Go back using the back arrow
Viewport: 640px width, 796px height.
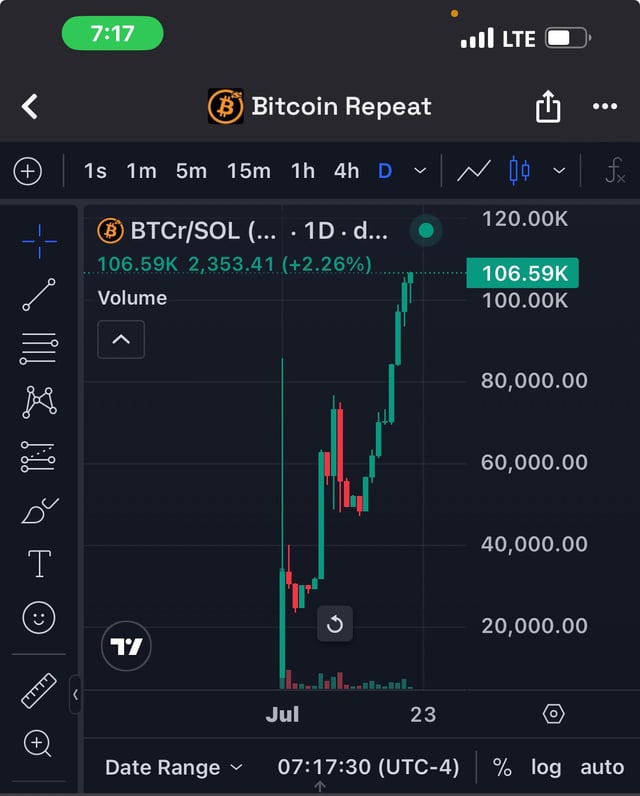[x=30, y=106]
